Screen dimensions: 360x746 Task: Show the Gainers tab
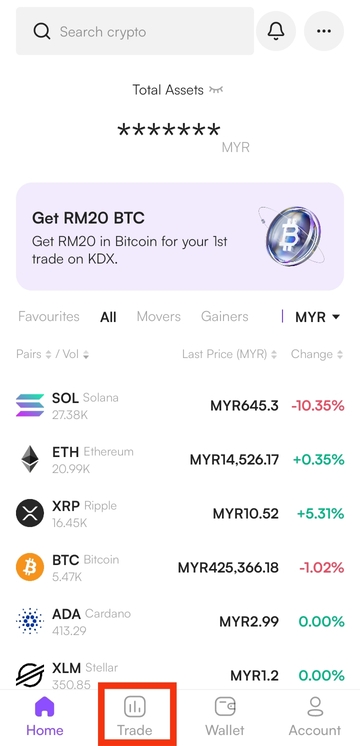(x=224, y=316)
